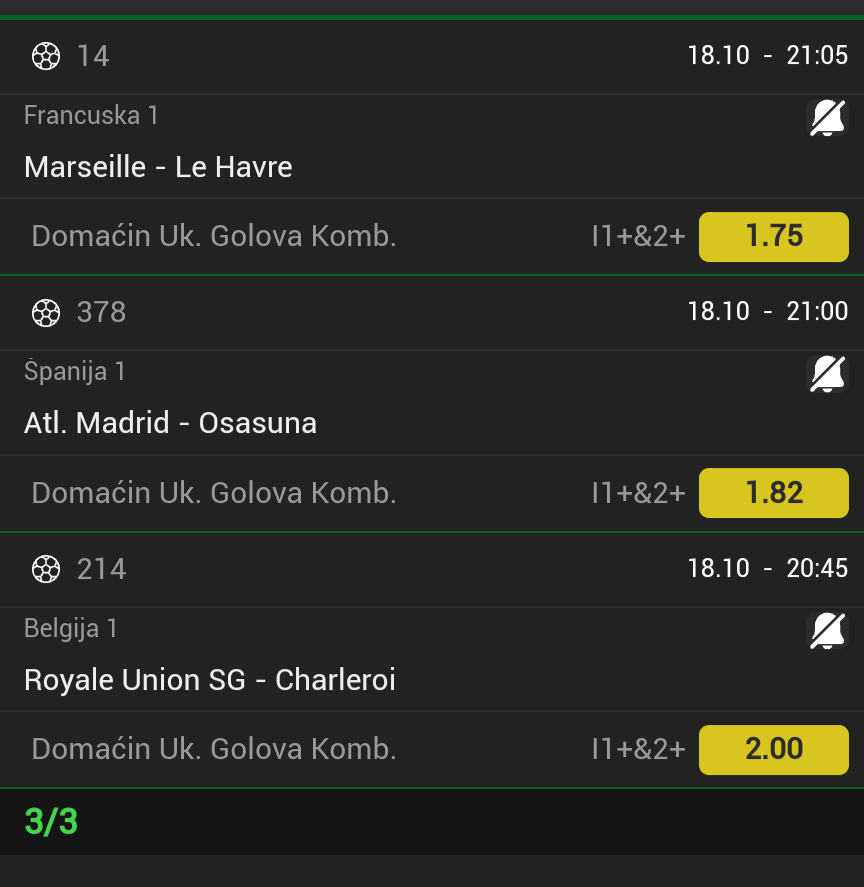
Task: Open the Atl. Madrid - Osasuna match
Action: click(170, 423)
